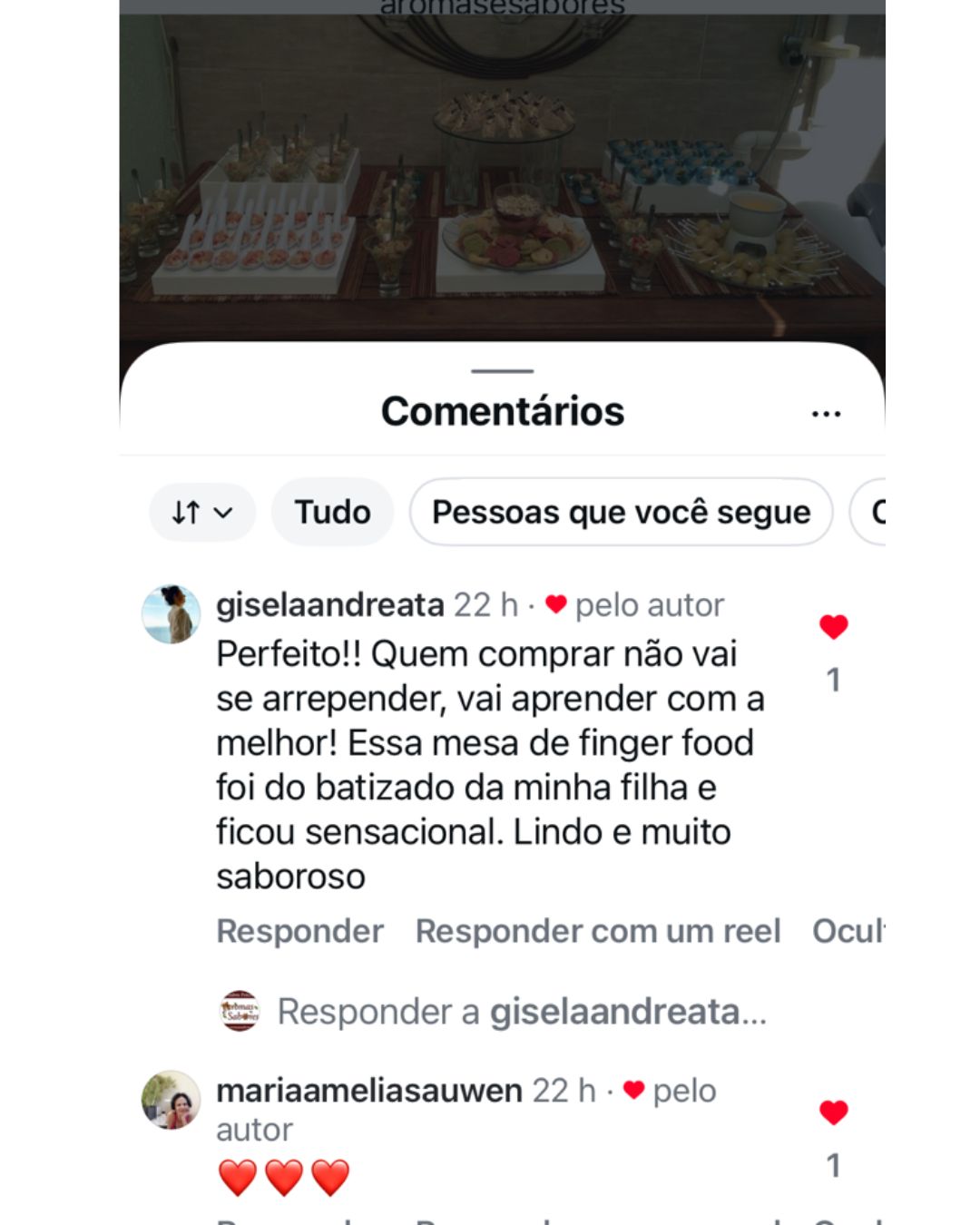Choose Responder com um reel for giselaandreata
The height and width of the screenshot is (1225, 980).
[597, 931]
